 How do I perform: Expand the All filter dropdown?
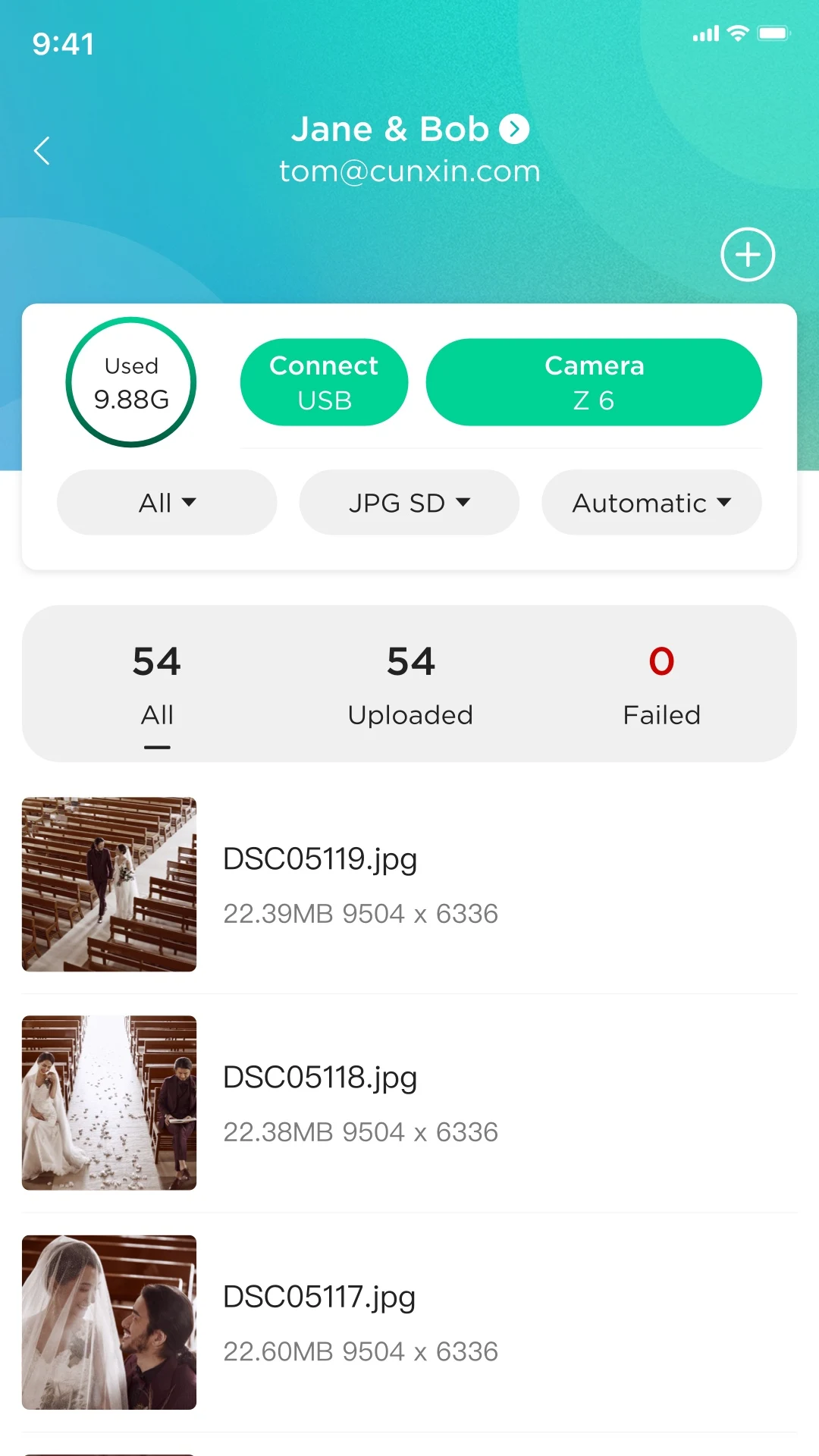pos(167,502)
